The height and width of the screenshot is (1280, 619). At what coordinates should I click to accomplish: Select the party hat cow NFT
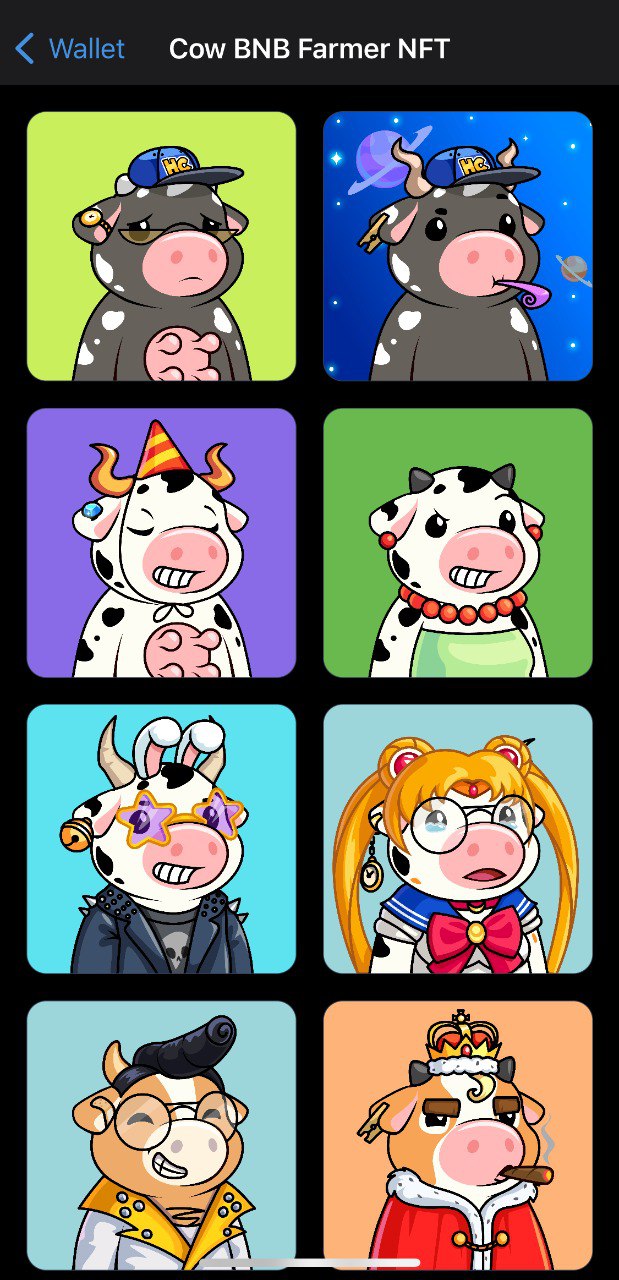(x=161, y=543)
